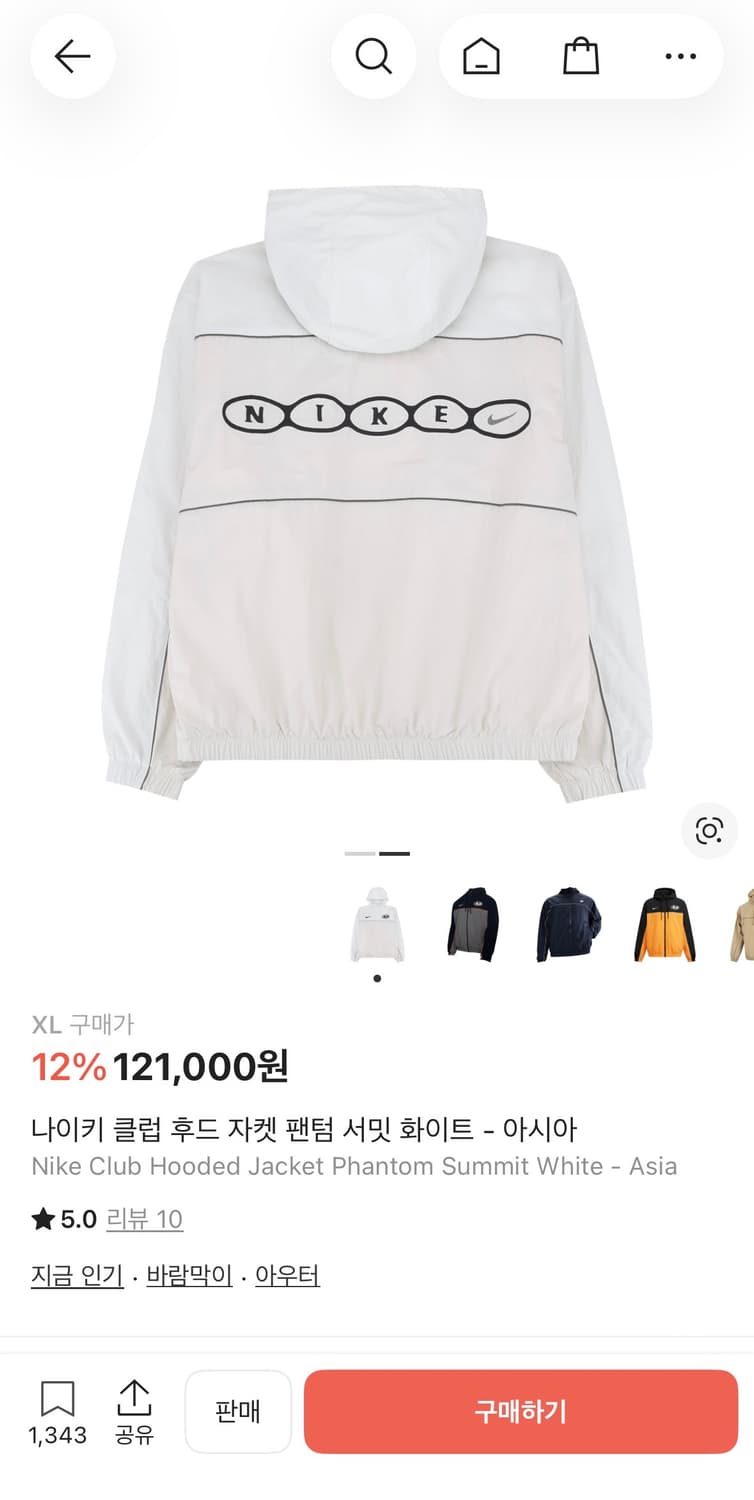
Task: Open the 바람막이 category link
Action: tap(188, 1274)
